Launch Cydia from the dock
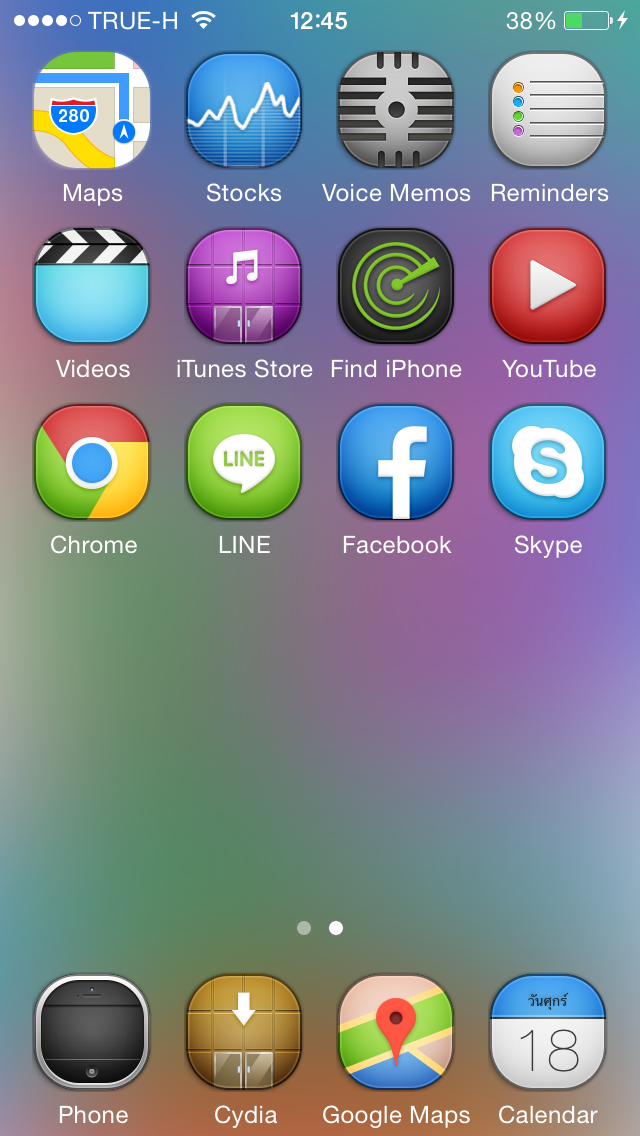The height and width of the screenshot is (1136, 640). [244, 1032]
